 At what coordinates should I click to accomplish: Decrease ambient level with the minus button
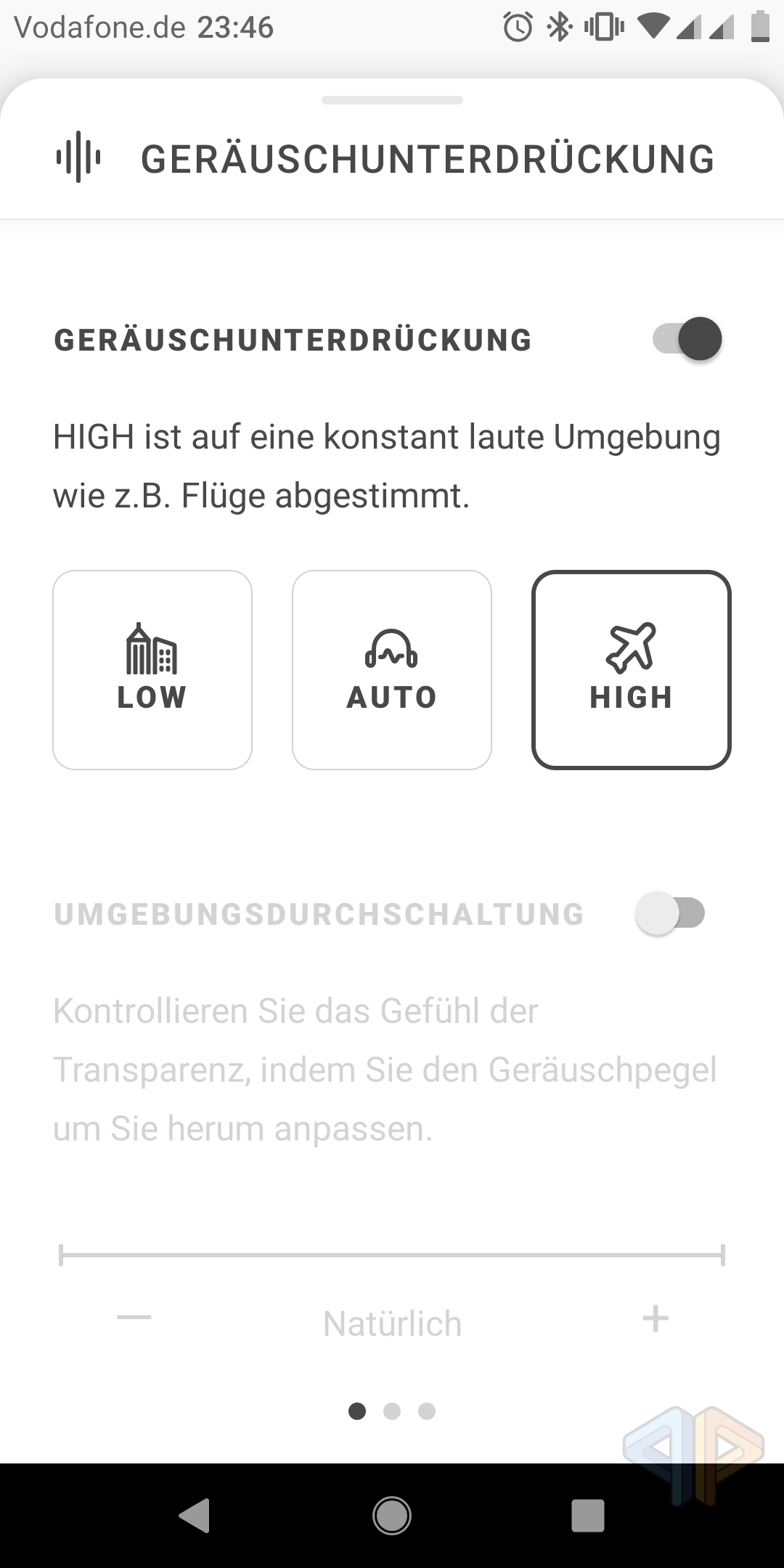click(134, 1318)
